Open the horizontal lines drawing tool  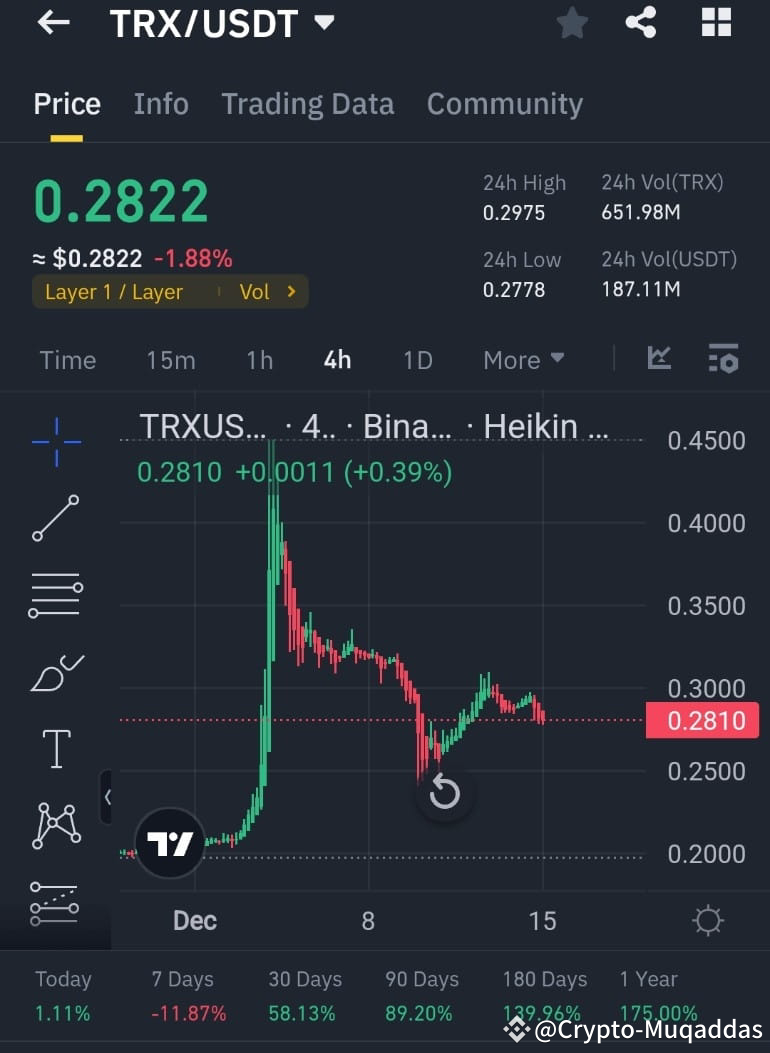55,595
